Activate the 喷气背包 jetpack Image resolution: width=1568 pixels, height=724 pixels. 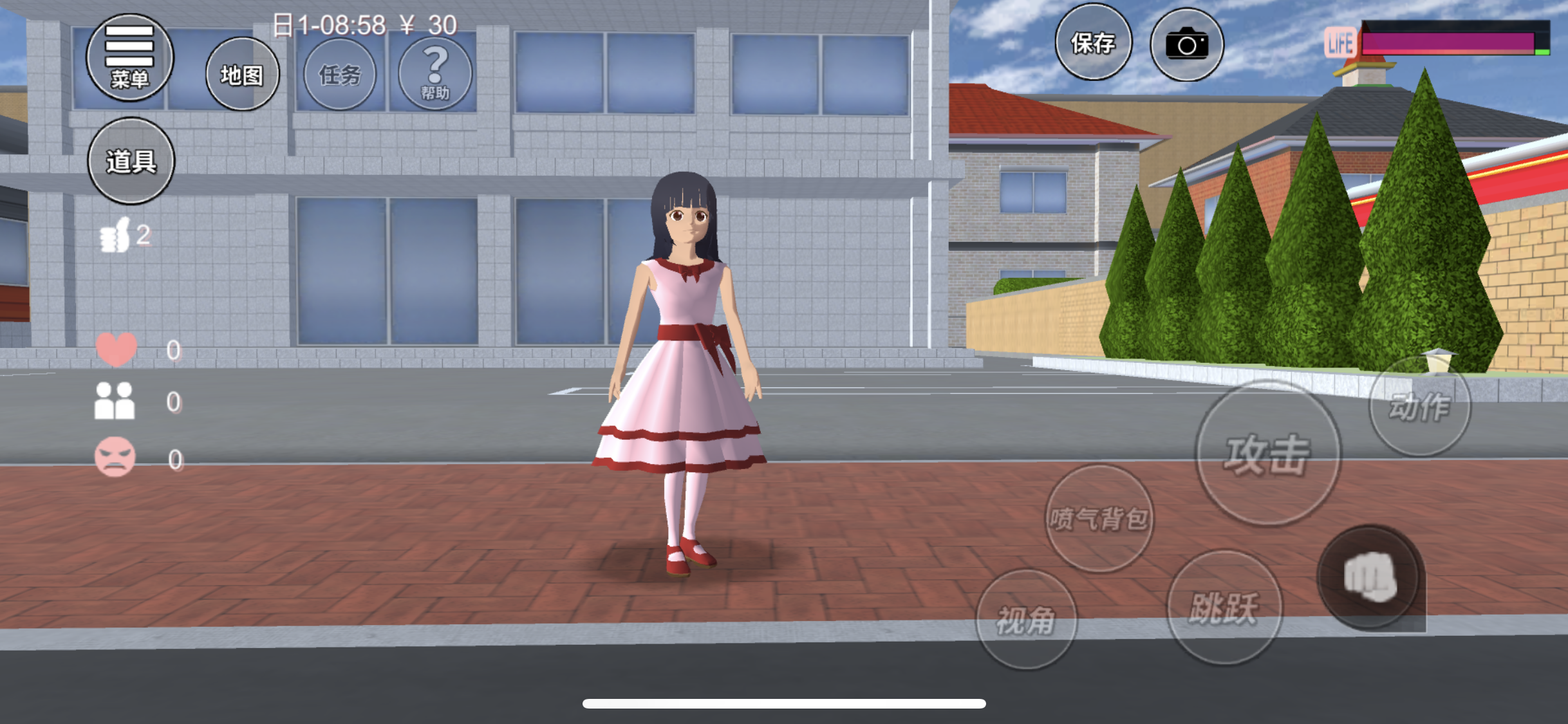1099,518
